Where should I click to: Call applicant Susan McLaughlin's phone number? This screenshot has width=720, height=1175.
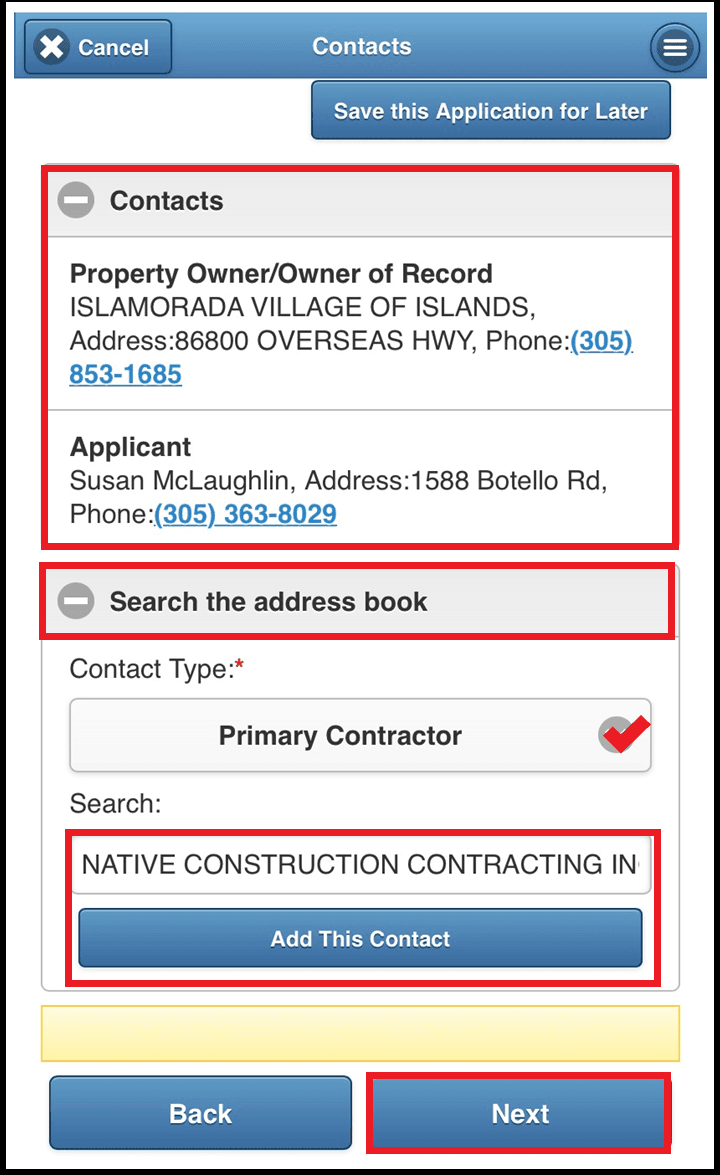(245, 514)
